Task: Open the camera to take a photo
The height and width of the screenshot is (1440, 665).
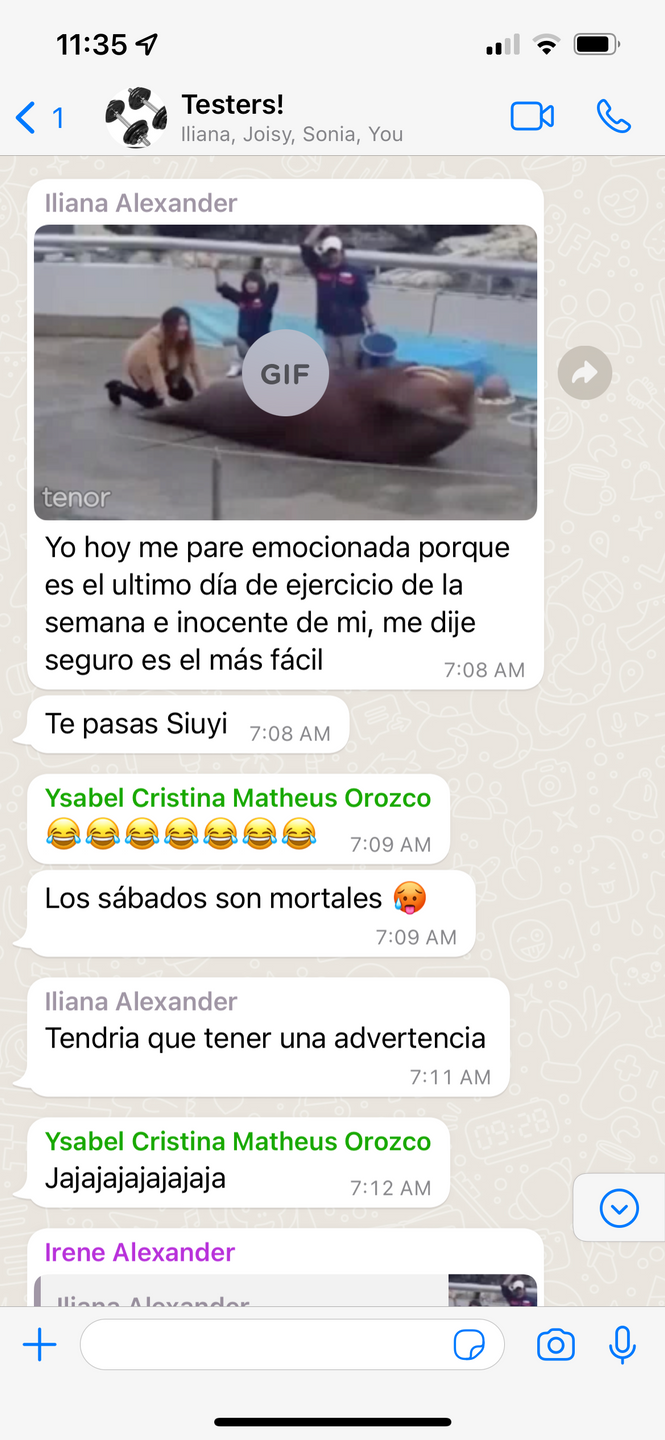Action: coord(556,1345)
